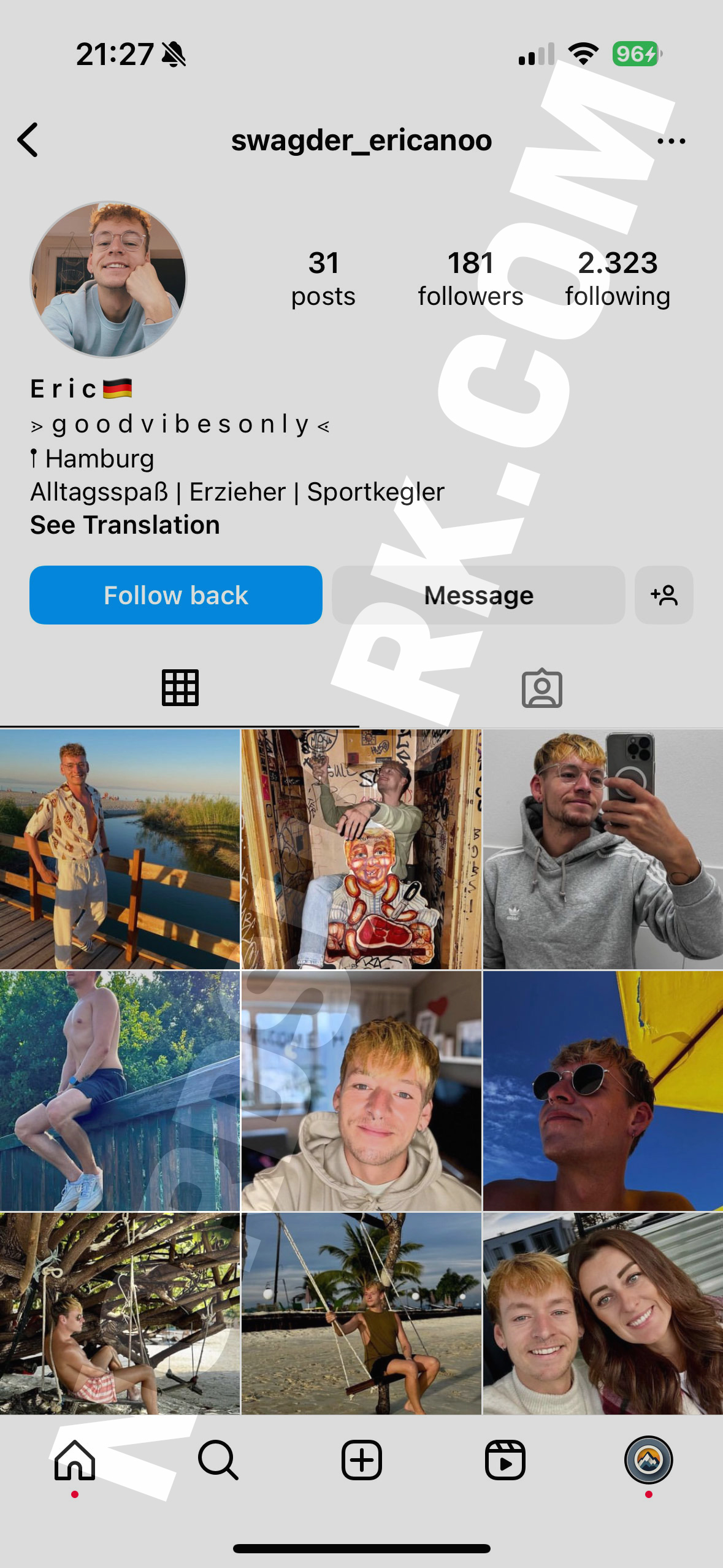
Task: Open the three-dot options menu
Action: 671,141
